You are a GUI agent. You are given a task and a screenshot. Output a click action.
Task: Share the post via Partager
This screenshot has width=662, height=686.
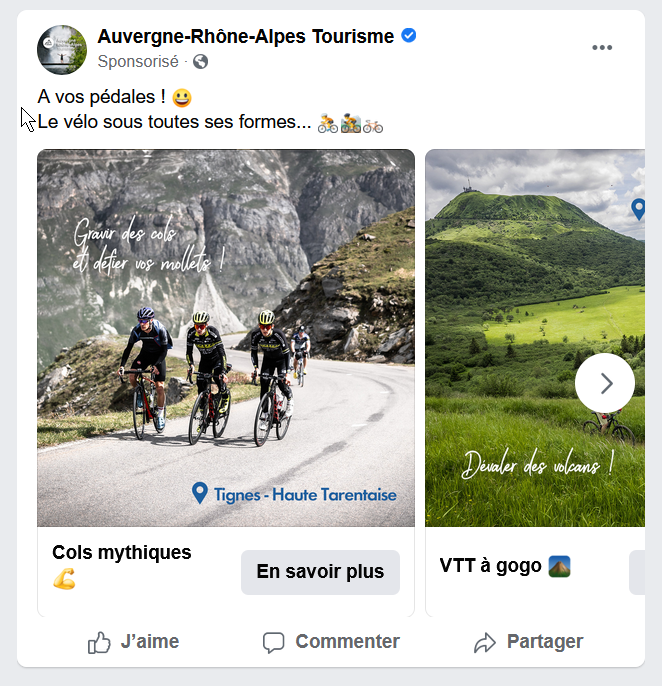pyautogui.click(x=529, y=642)
